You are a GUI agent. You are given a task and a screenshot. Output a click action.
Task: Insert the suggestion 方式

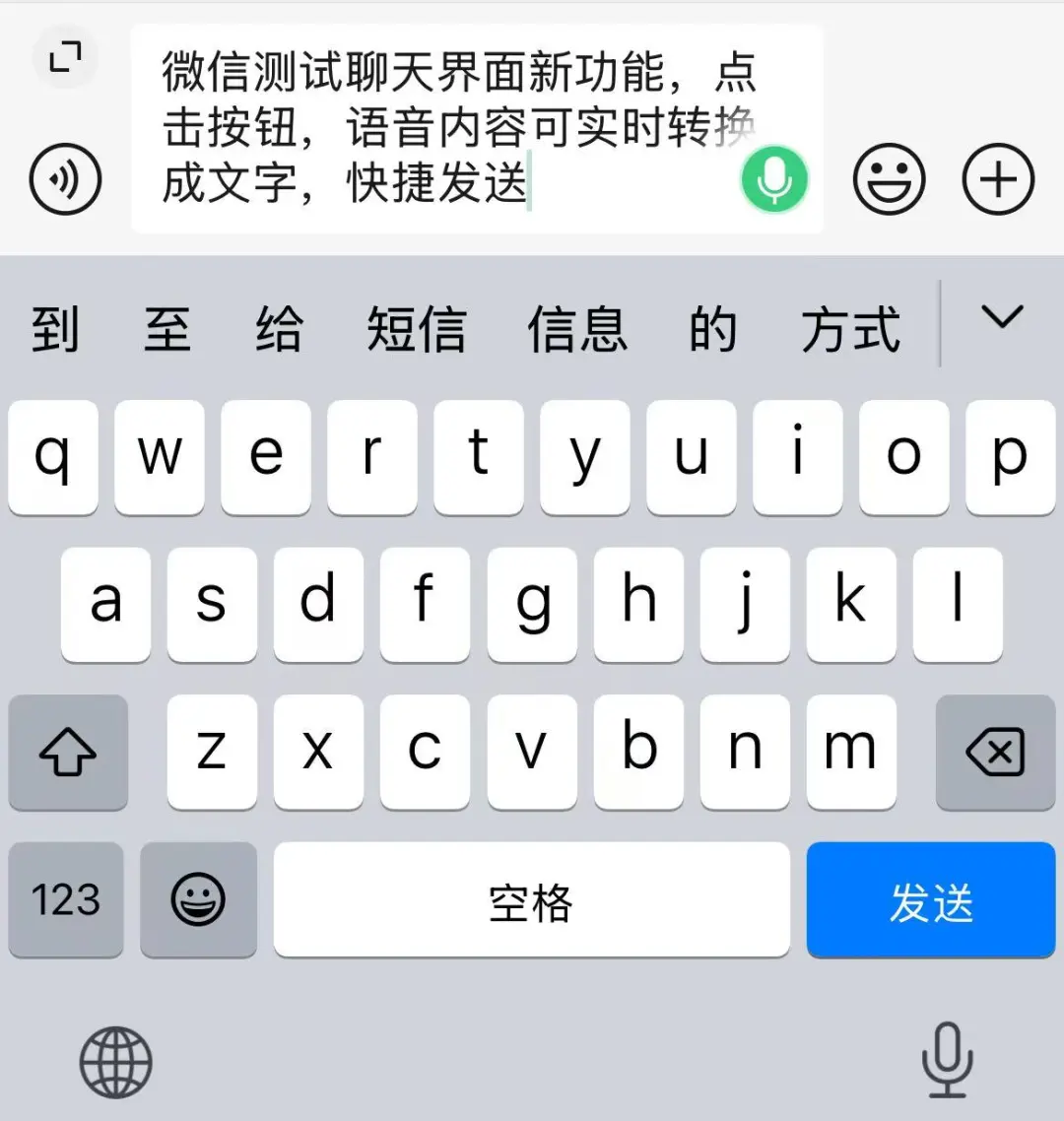point(851,329)
